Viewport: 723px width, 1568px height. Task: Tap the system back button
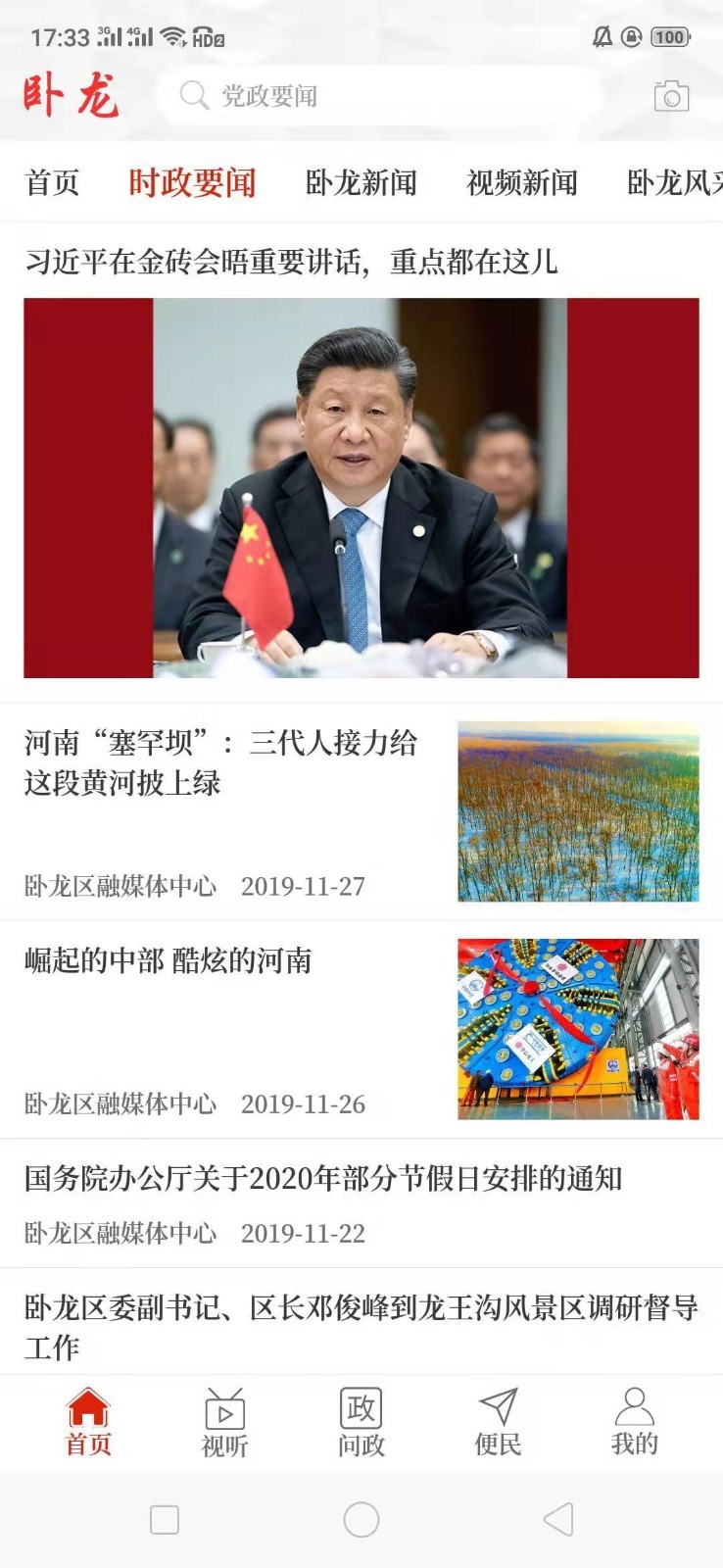(x=557, y=1520)
